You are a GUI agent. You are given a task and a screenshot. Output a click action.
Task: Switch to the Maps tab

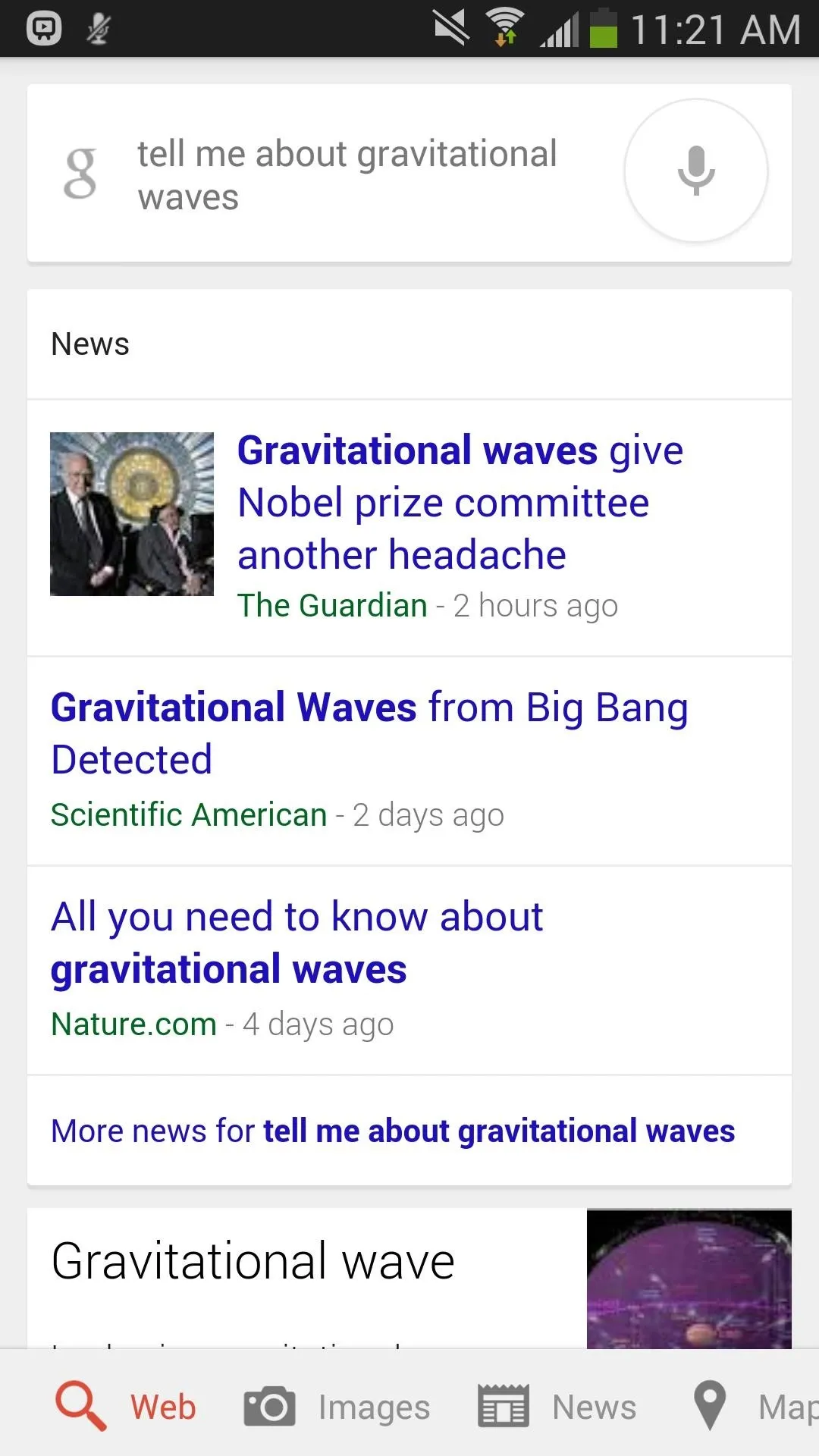[756, 1407]
